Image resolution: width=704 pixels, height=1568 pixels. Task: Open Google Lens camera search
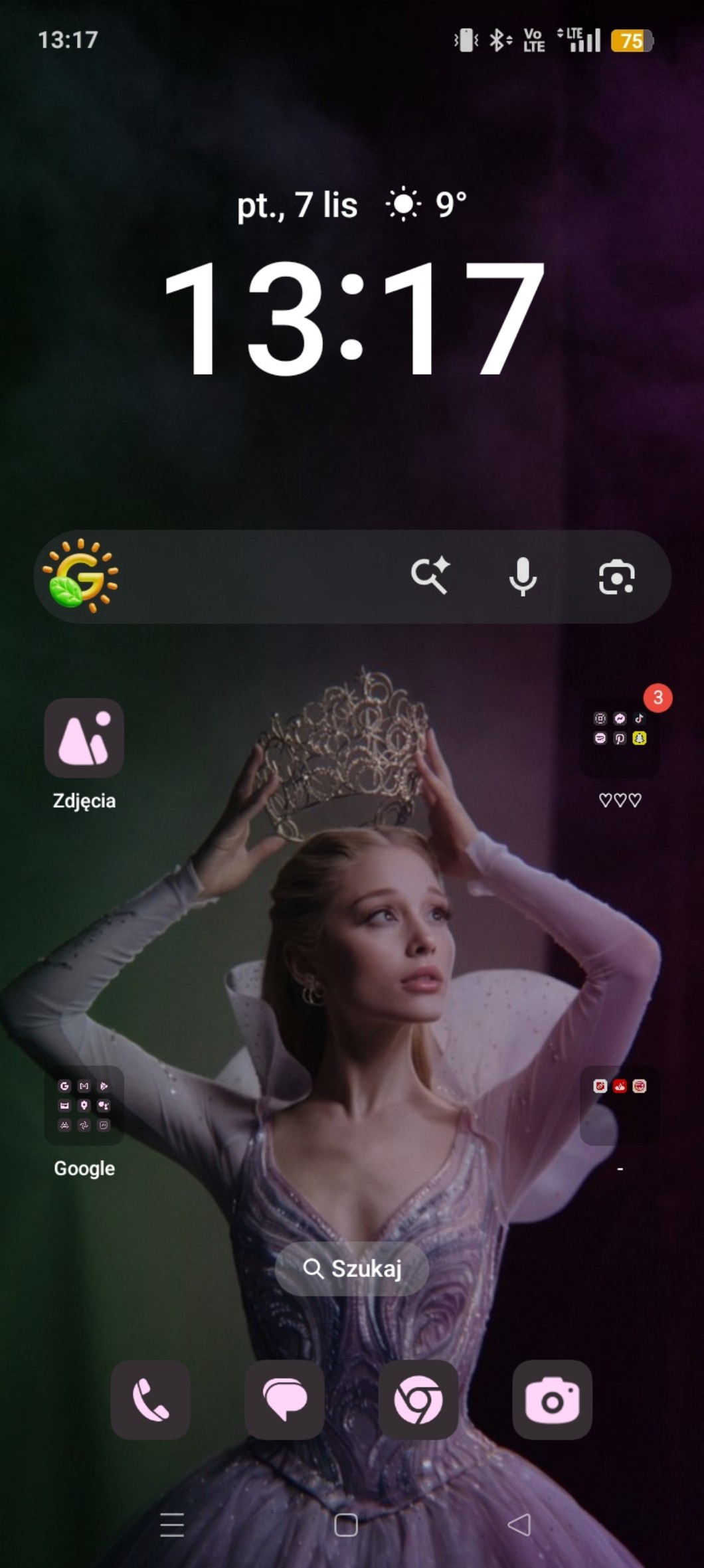(616, 576)
